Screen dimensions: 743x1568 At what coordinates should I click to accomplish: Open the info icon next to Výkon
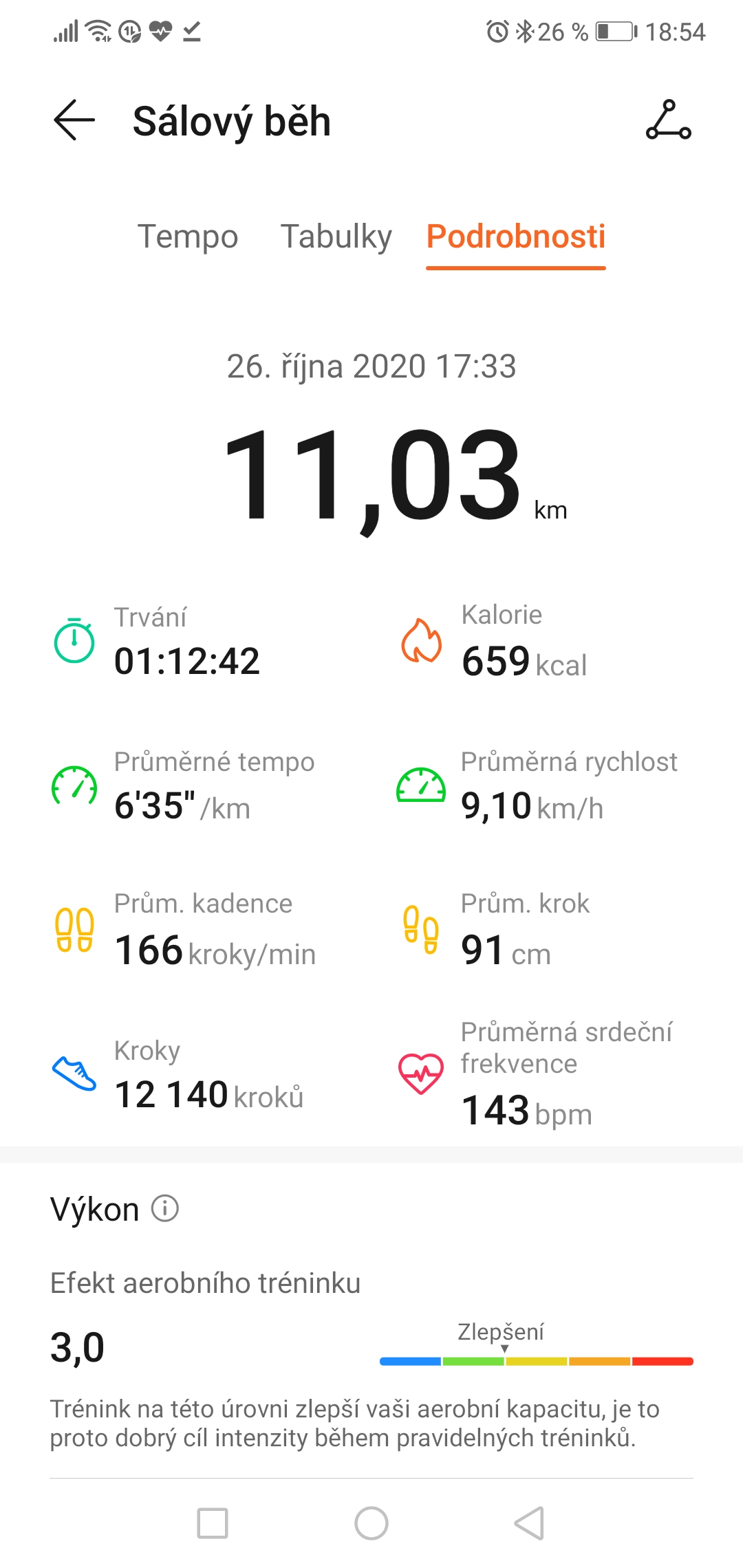coord(165,1208)
